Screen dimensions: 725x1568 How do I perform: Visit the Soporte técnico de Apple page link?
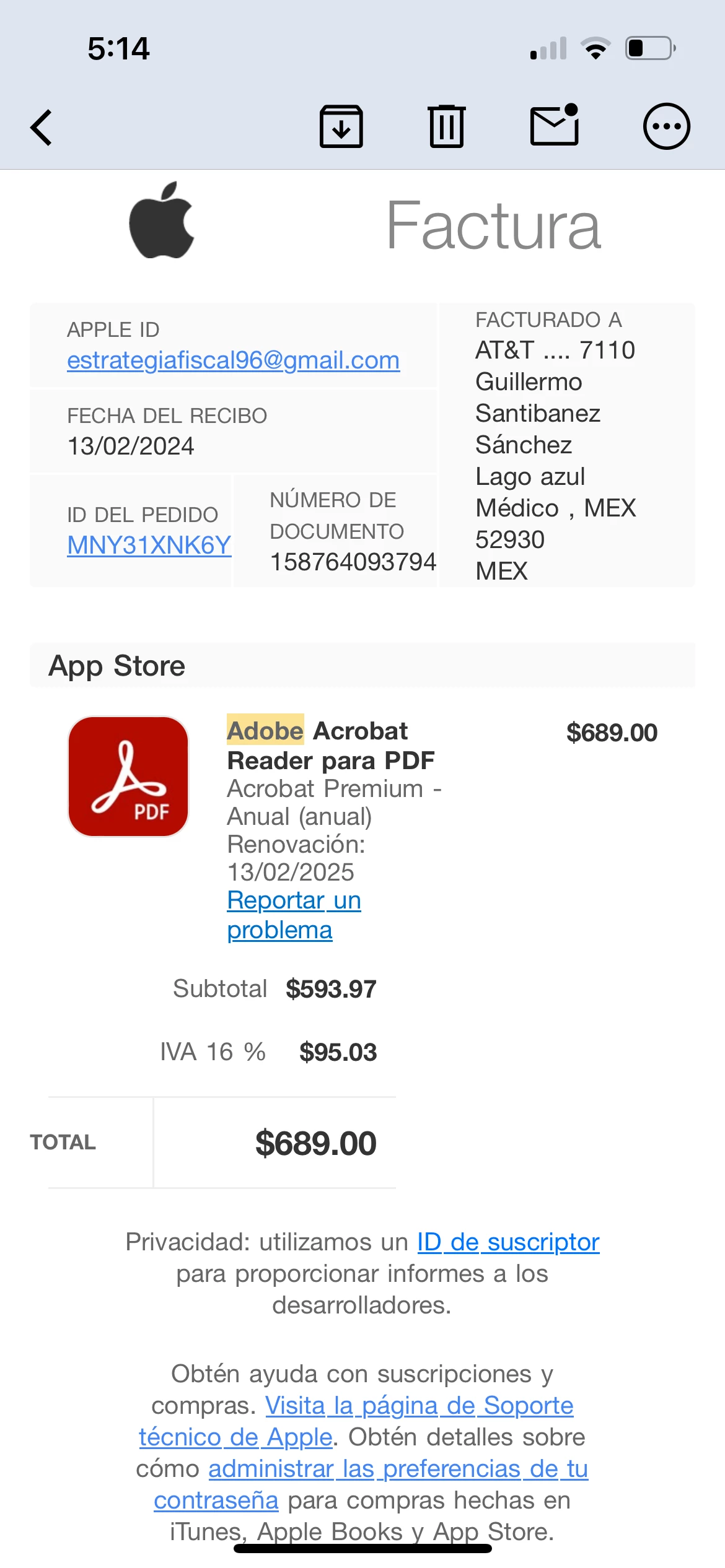point(419,1406)
